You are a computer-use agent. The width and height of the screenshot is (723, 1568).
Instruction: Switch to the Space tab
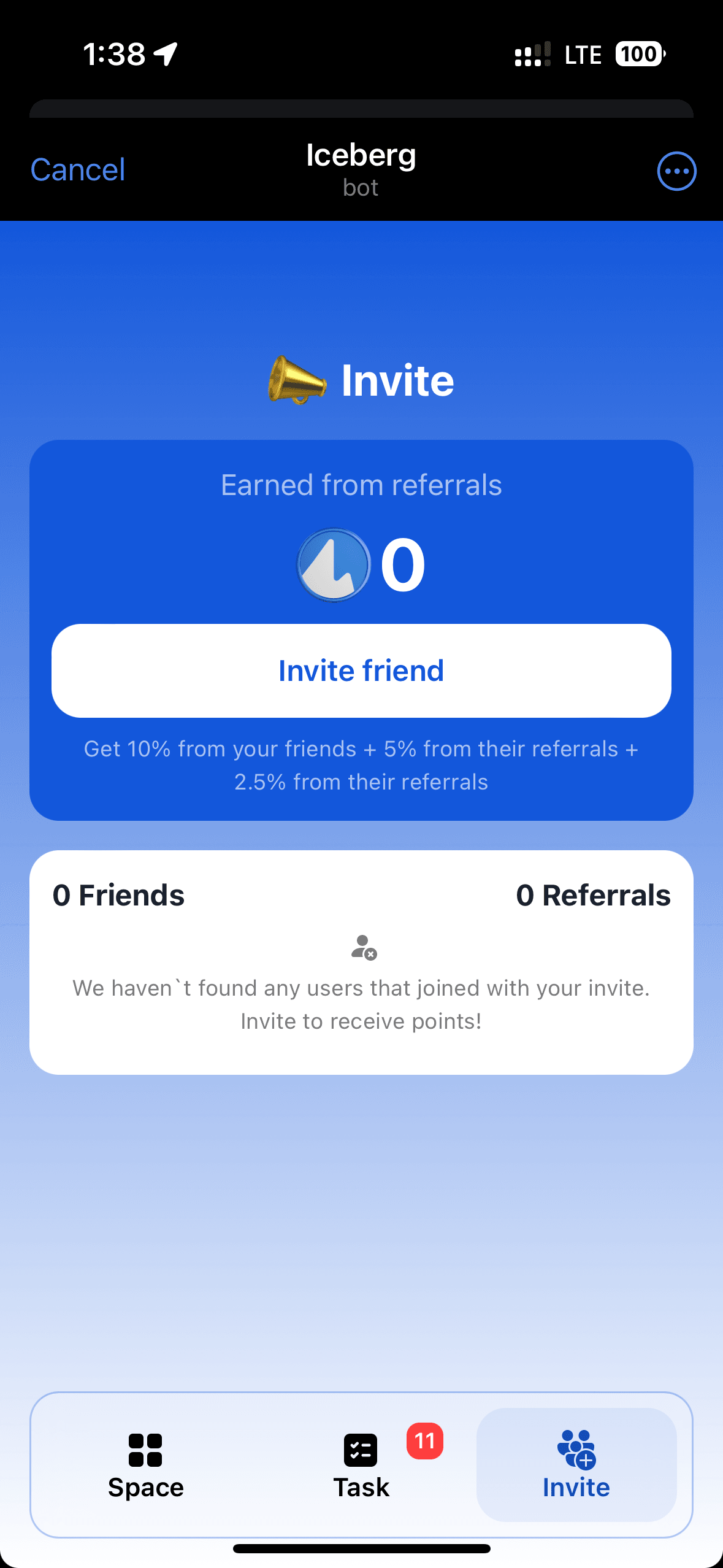click(x=146, y=1465)
